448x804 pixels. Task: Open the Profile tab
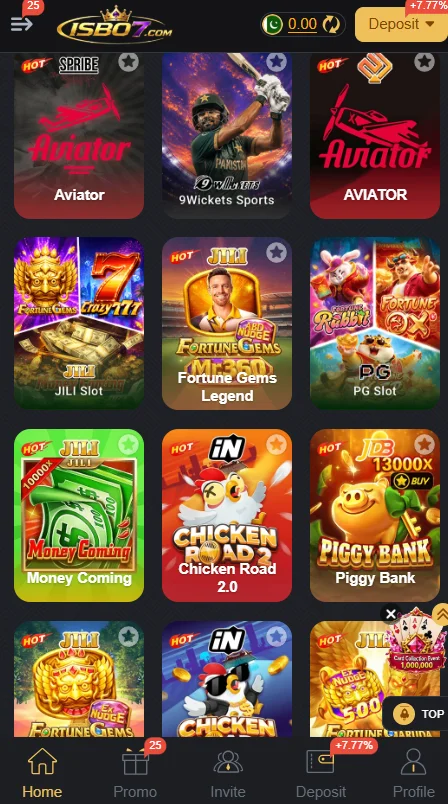point(414,773)
